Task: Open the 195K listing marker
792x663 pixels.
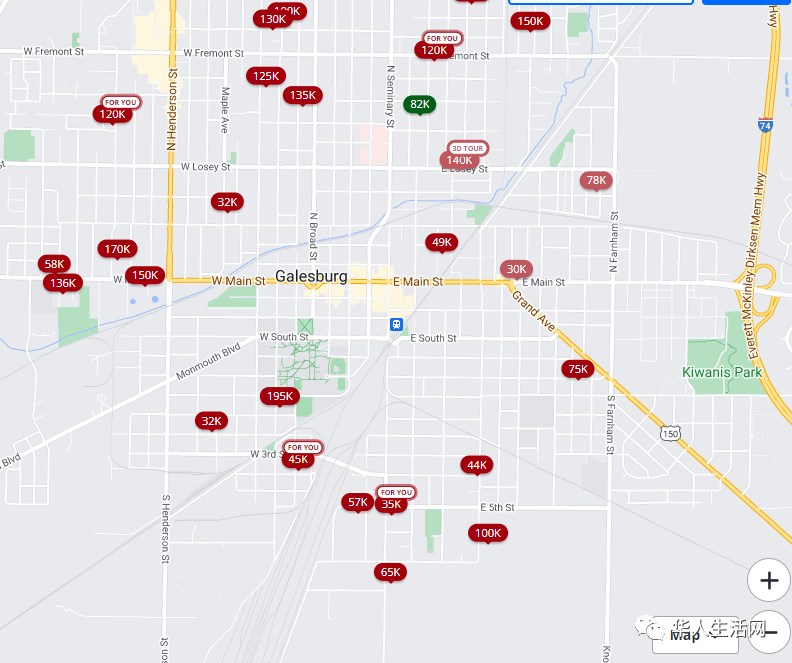Action: (280, 396)
